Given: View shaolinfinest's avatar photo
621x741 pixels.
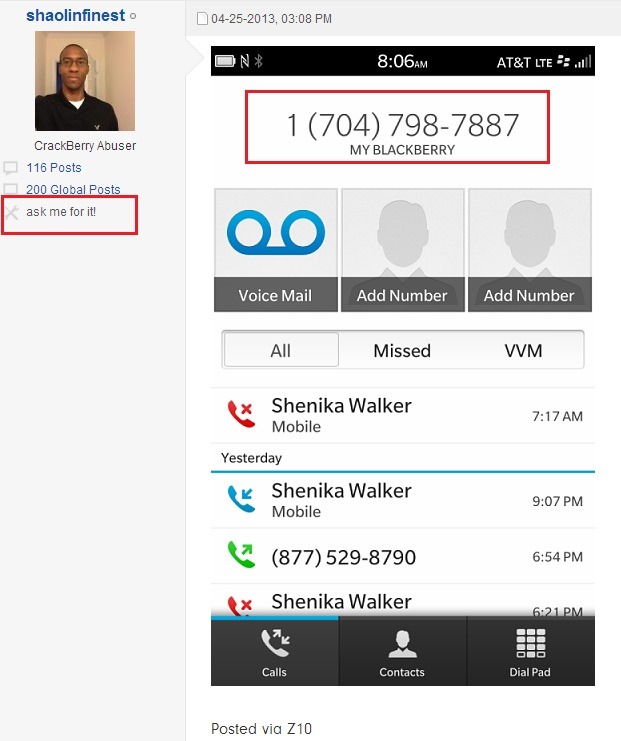Looking at the screenshot, I should point(84,81).
